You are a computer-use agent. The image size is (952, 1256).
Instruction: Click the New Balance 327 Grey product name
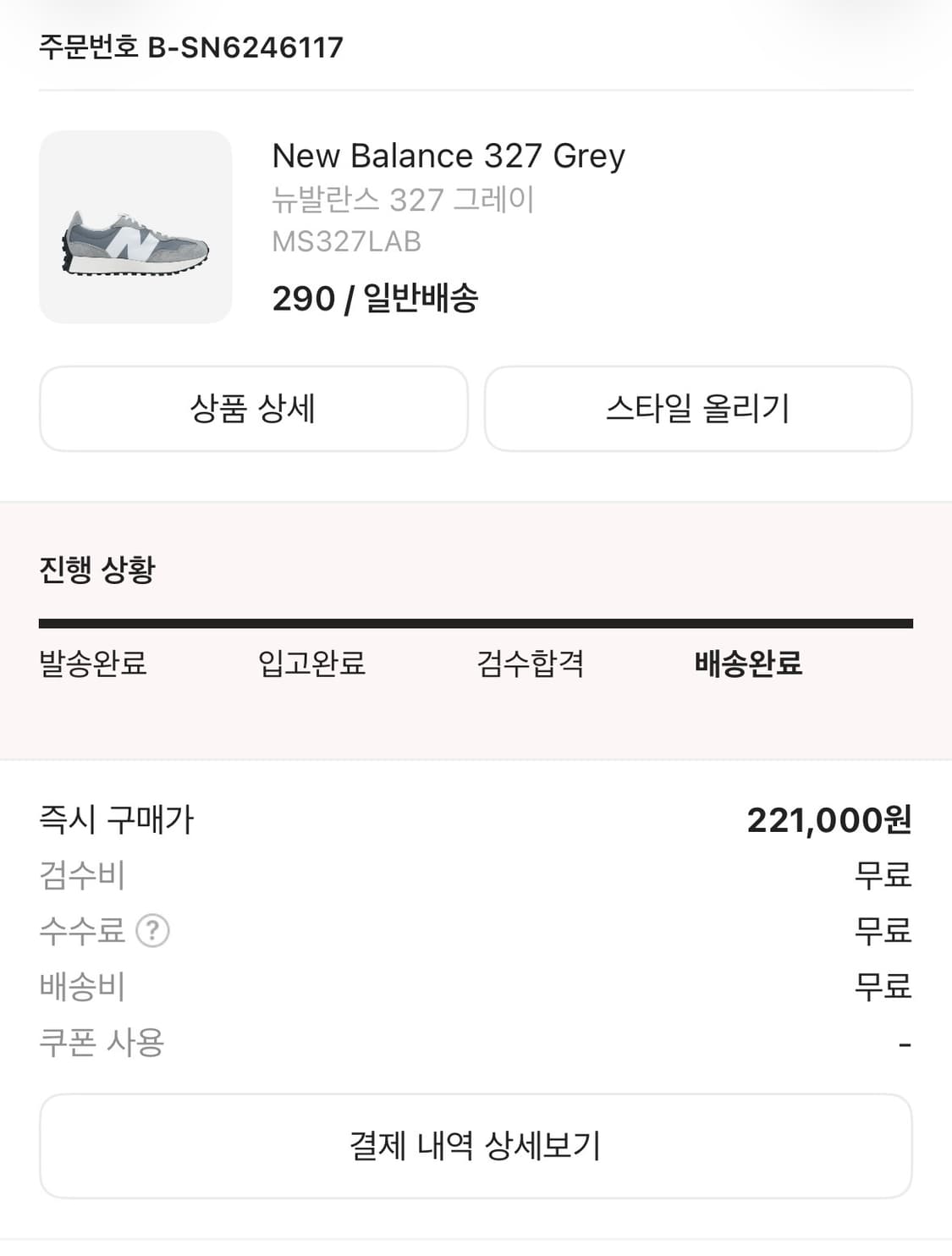pyautogui.click(x=448, y=156)
